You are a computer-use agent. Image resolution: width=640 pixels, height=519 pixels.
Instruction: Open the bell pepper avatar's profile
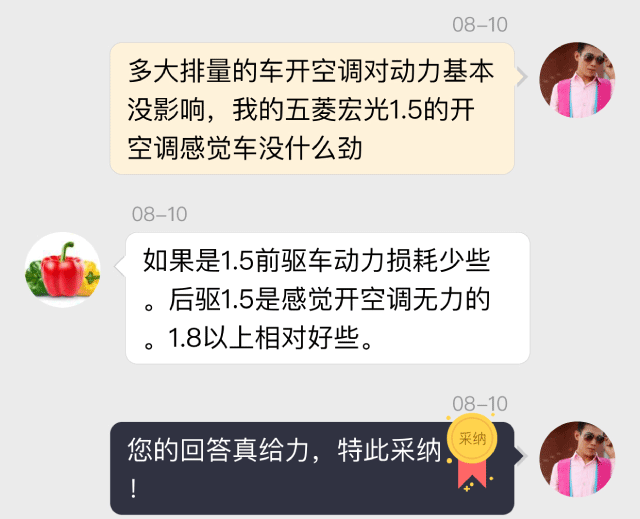coord(62,270)
